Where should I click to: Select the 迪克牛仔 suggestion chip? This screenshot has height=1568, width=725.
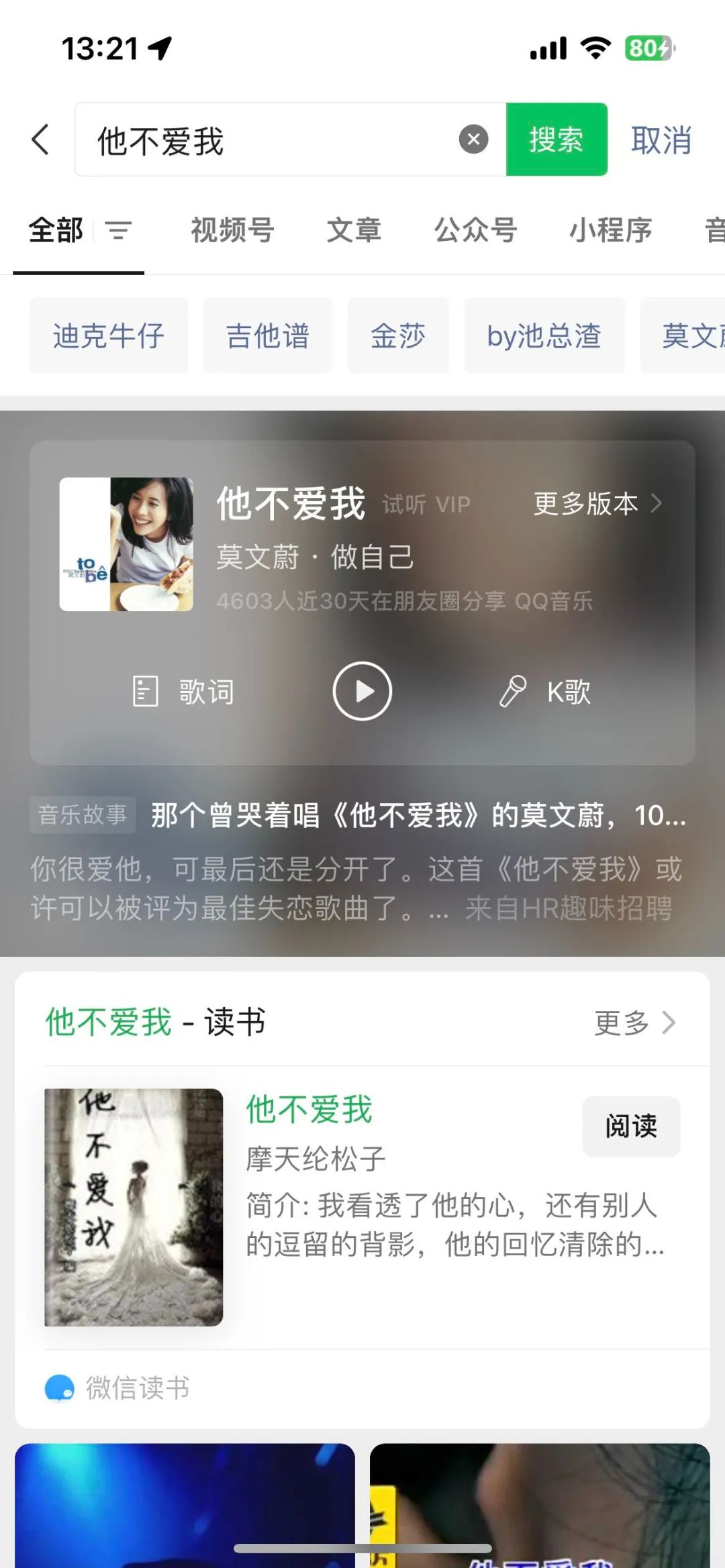tap(108, 335)
